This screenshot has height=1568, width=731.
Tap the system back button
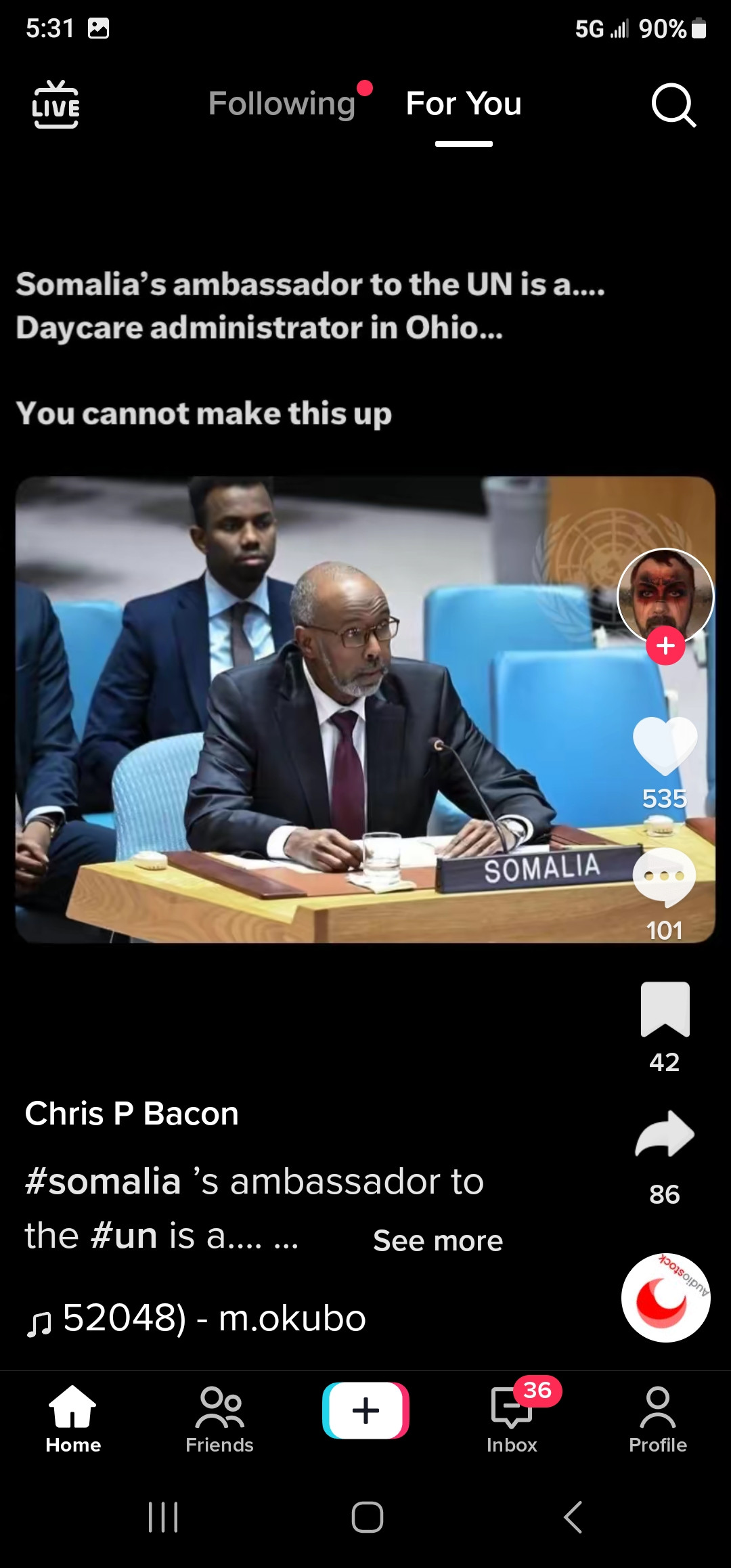tap(573, 1517)
